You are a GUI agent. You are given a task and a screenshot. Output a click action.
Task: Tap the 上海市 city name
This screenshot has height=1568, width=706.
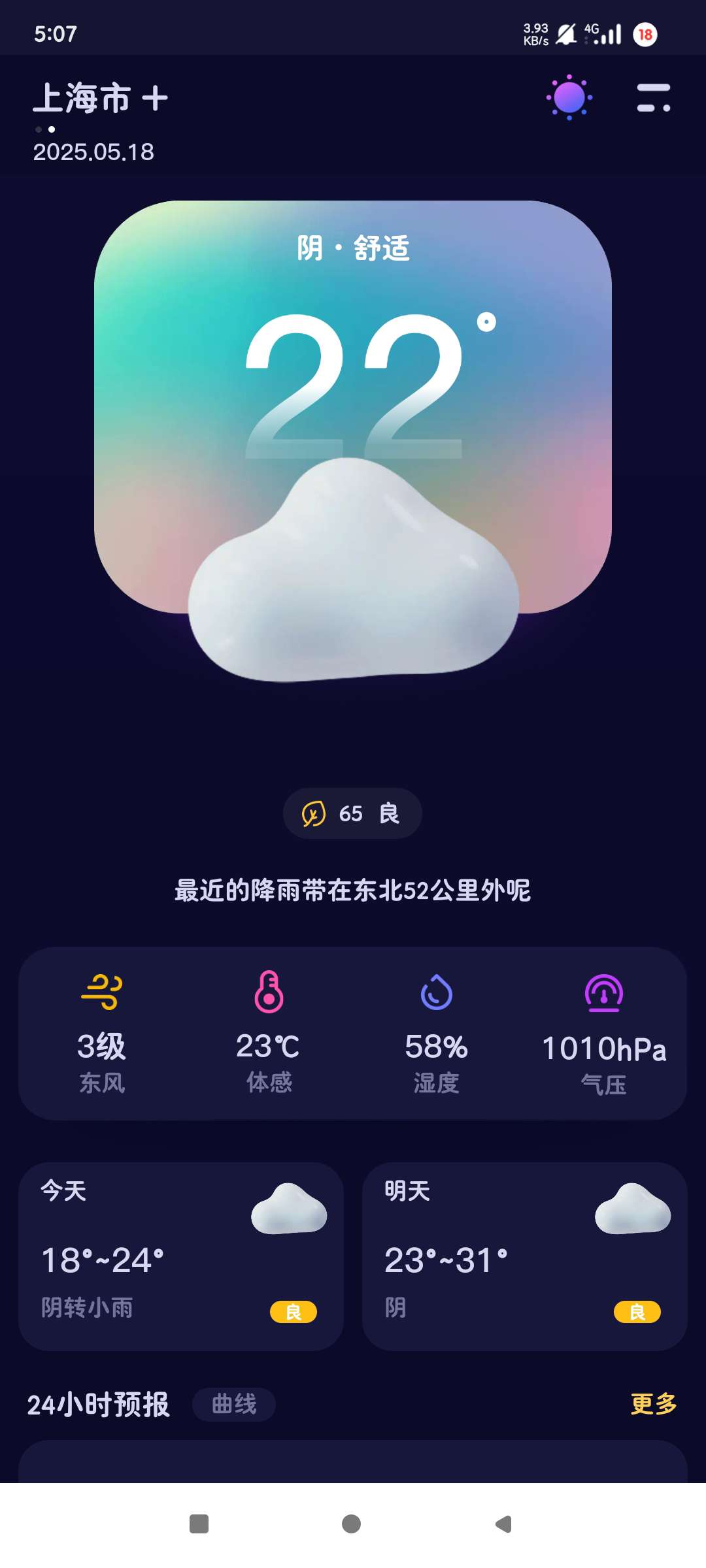click(82, 99)
